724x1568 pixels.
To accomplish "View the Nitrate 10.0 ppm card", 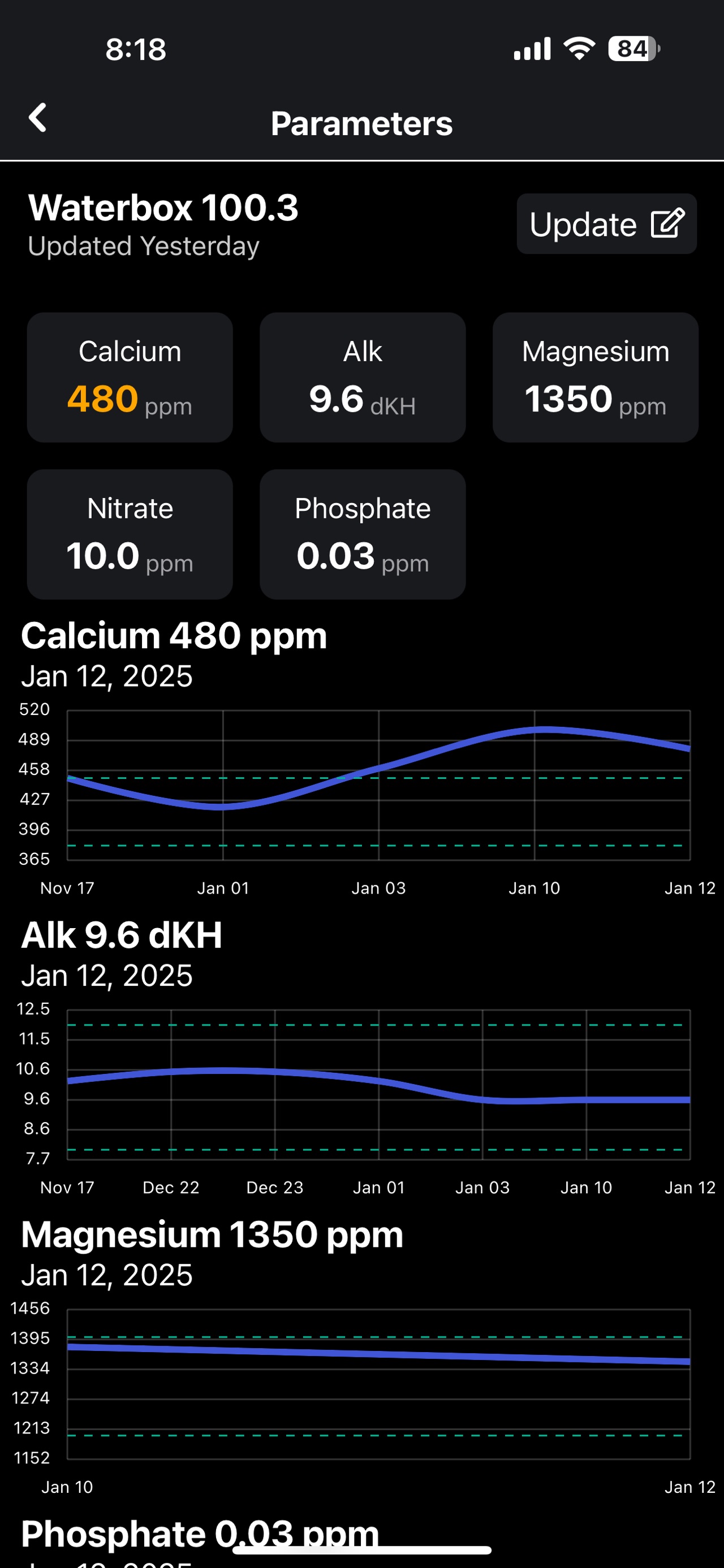I will coord(130,534).
